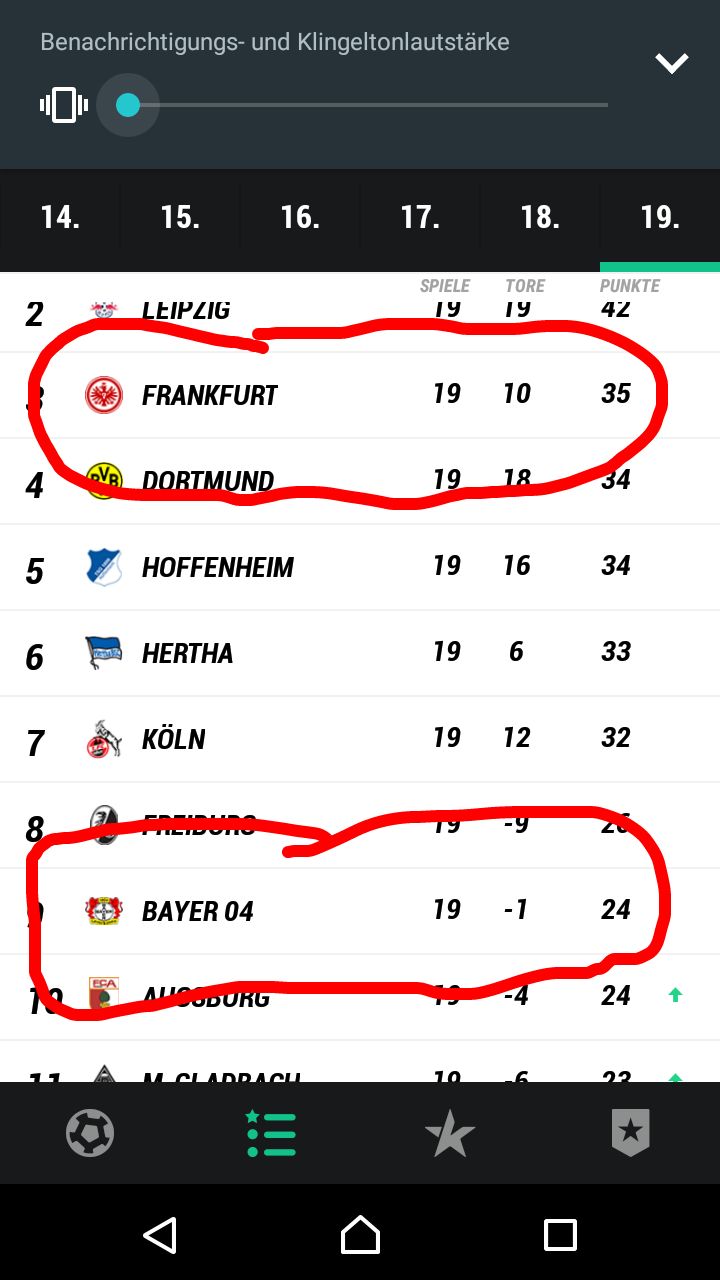Open the star favorites tab in bottom navigation

tap(450, 1134)
